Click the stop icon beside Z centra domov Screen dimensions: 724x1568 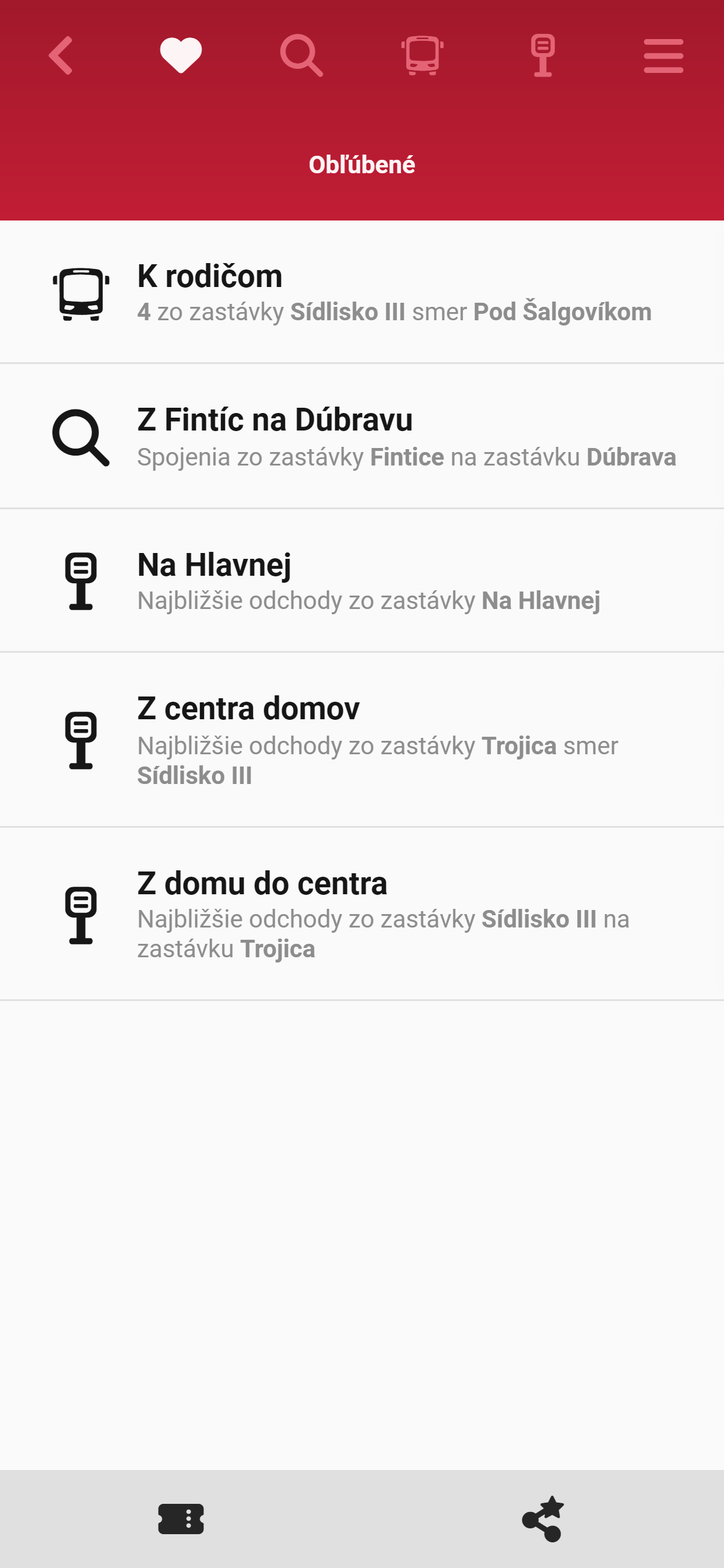[81, 740]
